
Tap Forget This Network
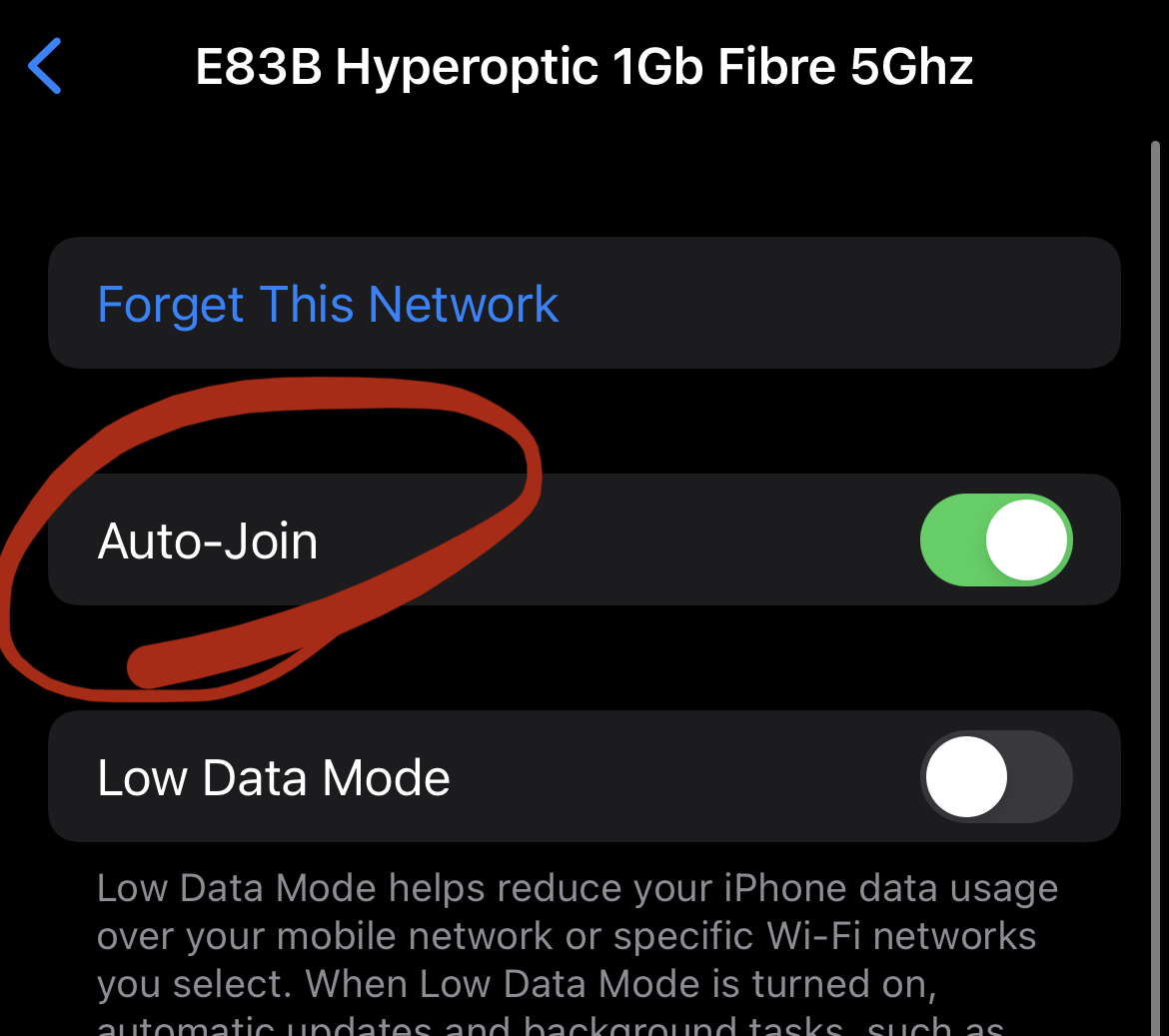pyautogui.click(x=328, y=304)
